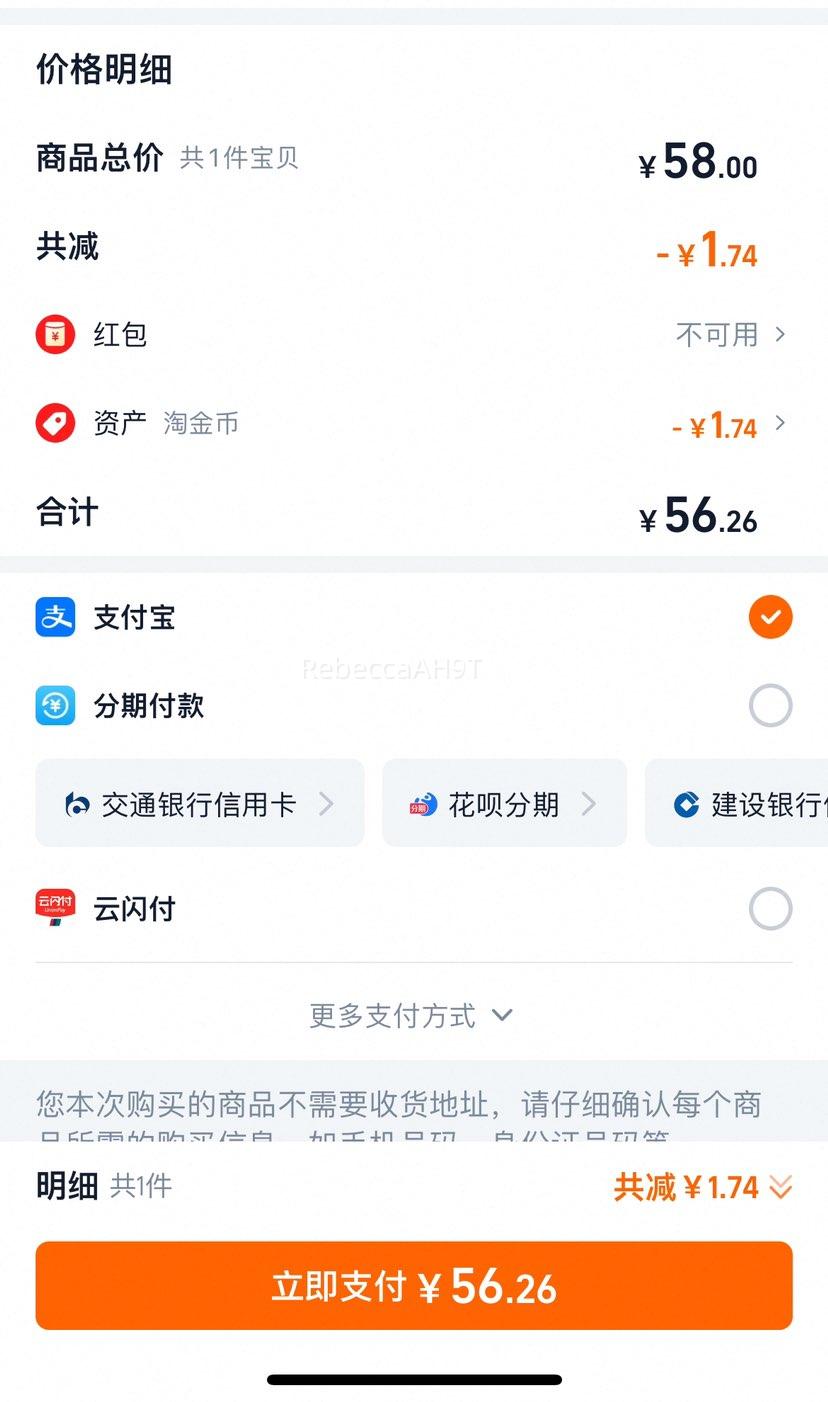Viewport: 828px width, 1402px height.
Task: Tap the 立即支付 pay now button
Action: (x=413, y=1286)
